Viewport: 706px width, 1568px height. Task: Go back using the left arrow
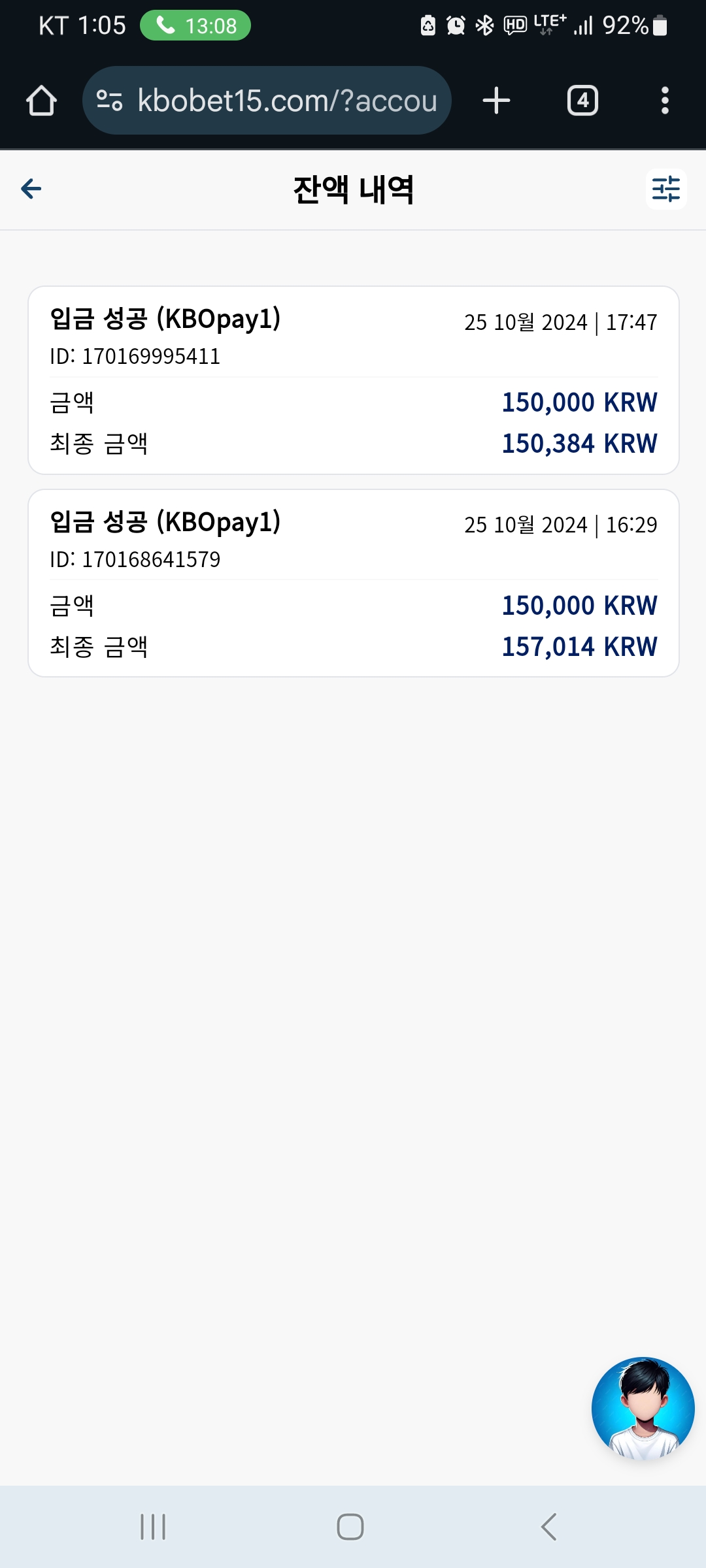coord(31,189)
